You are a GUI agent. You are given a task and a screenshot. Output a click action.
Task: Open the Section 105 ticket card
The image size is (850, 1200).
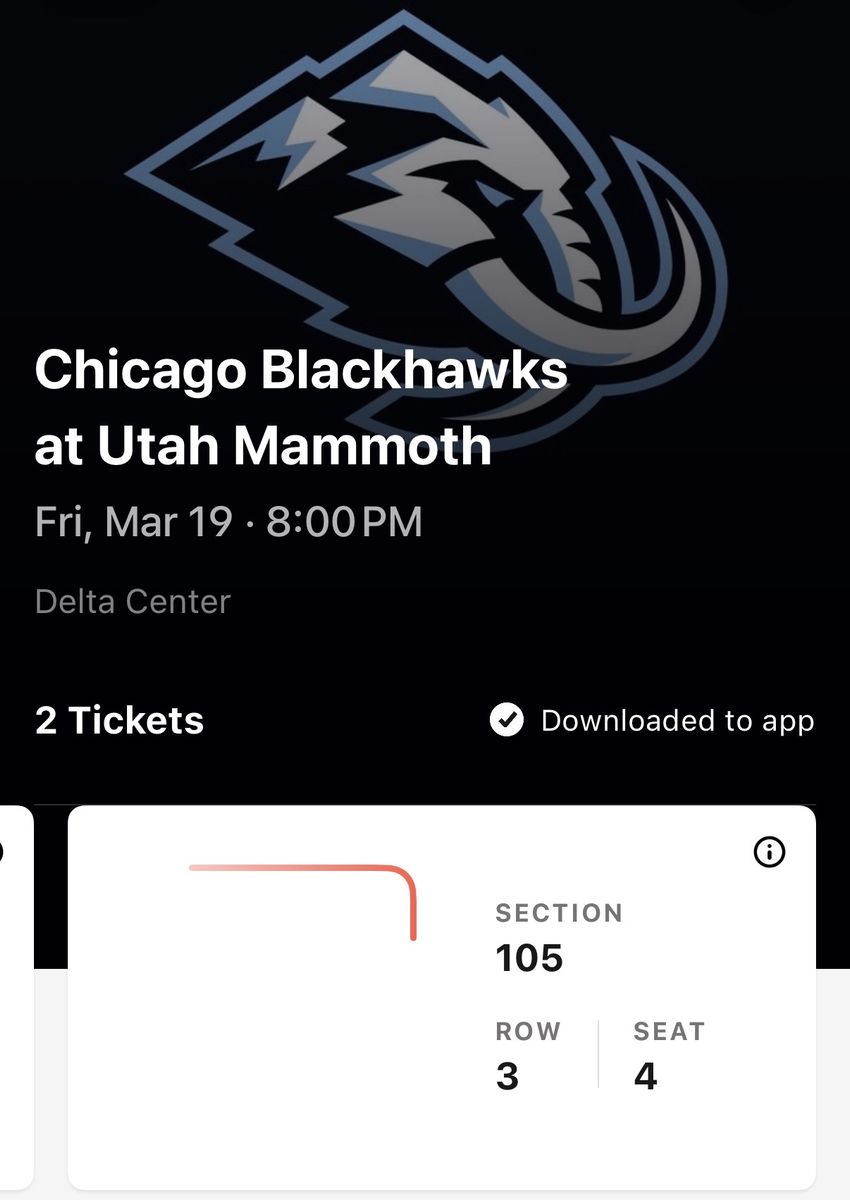(442, 997)
